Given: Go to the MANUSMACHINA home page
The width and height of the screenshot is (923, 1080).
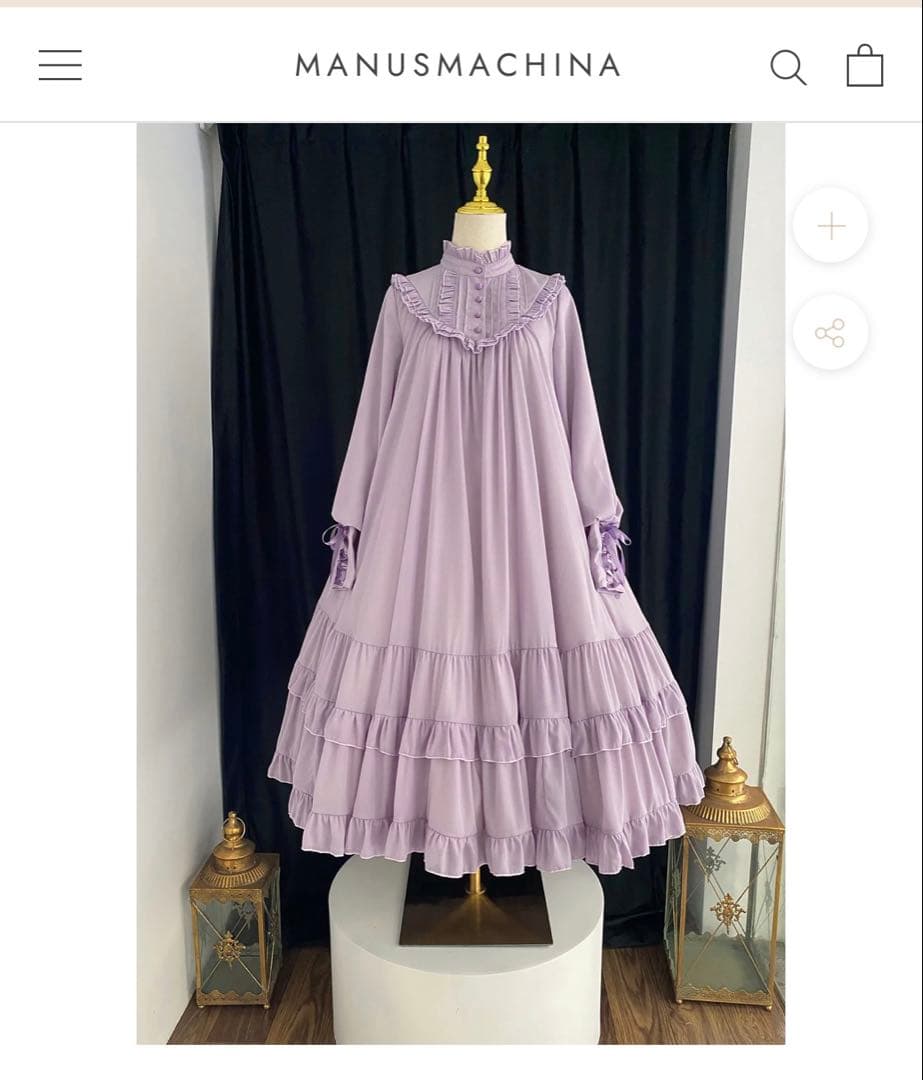Looking at the screenshot, I should (x=458, y=65).
